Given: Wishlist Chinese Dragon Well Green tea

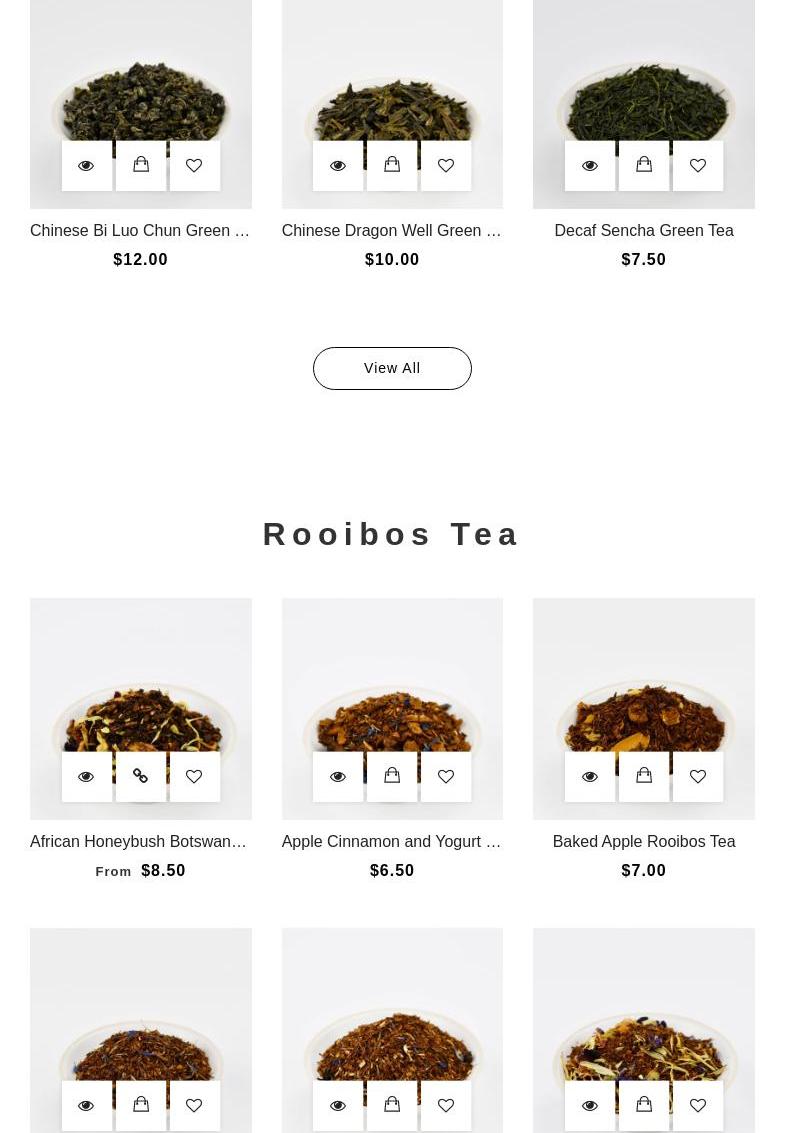Looking at the screenshot, I should (446, 165).
